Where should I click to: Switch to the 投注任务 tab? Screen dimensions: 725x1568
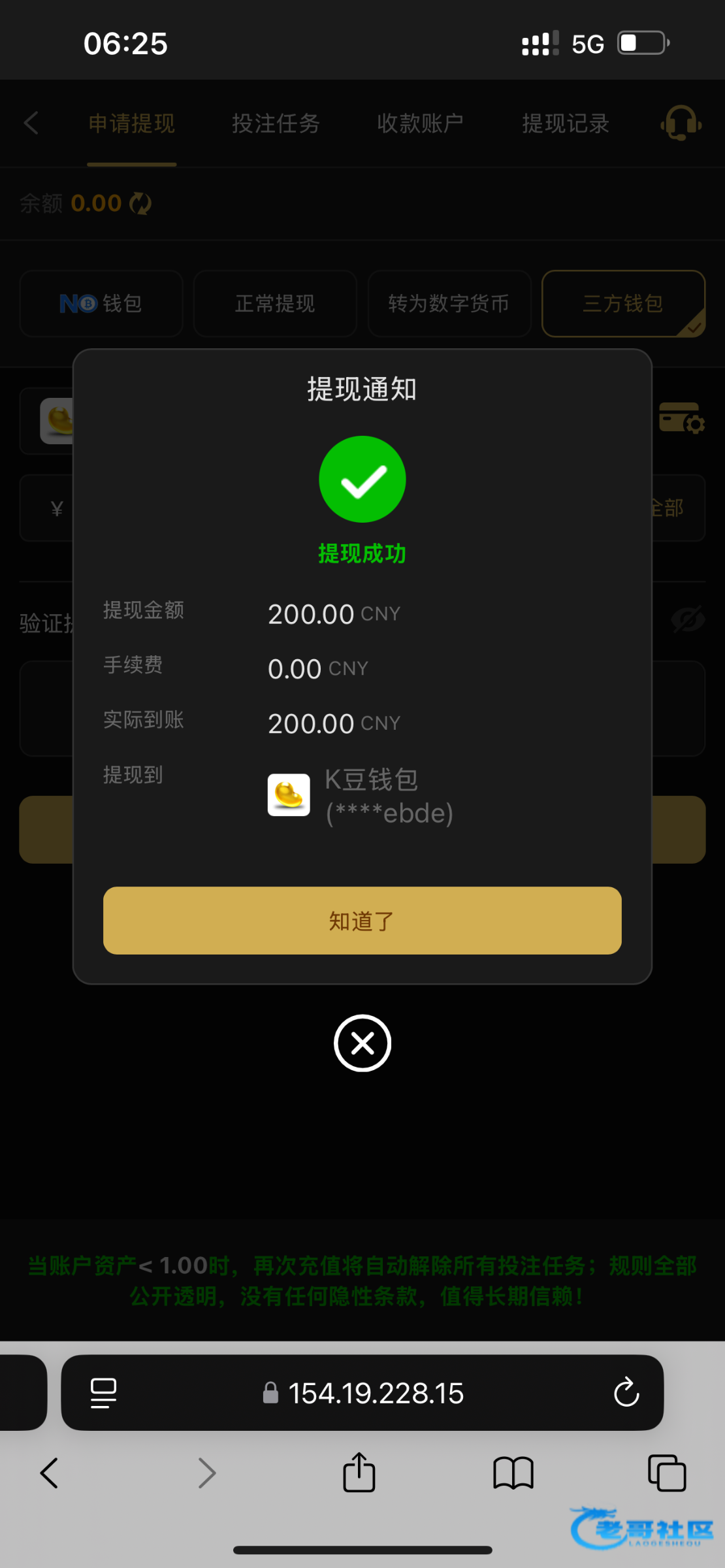pos(276,123)
